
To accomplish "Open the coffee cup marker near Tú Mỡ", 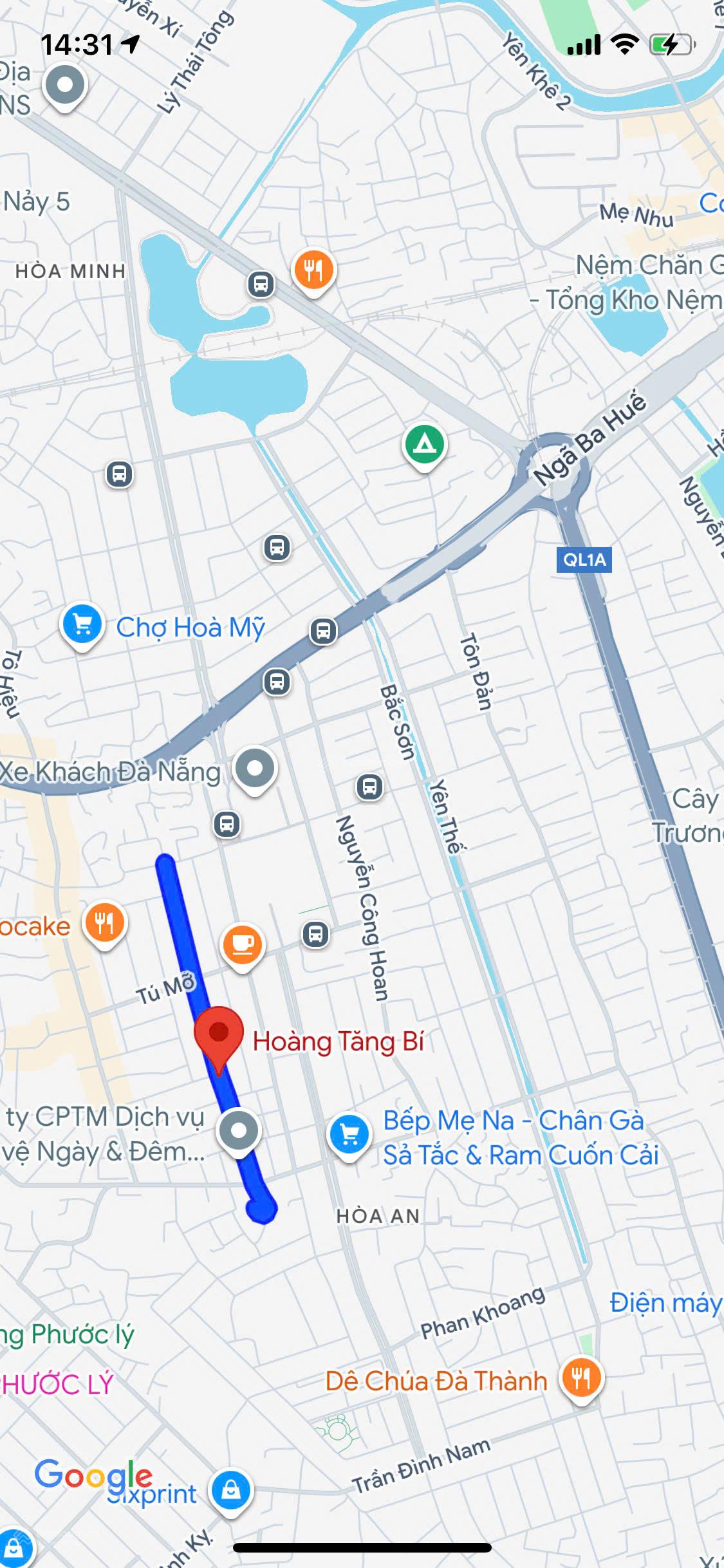I will (243, 942).
